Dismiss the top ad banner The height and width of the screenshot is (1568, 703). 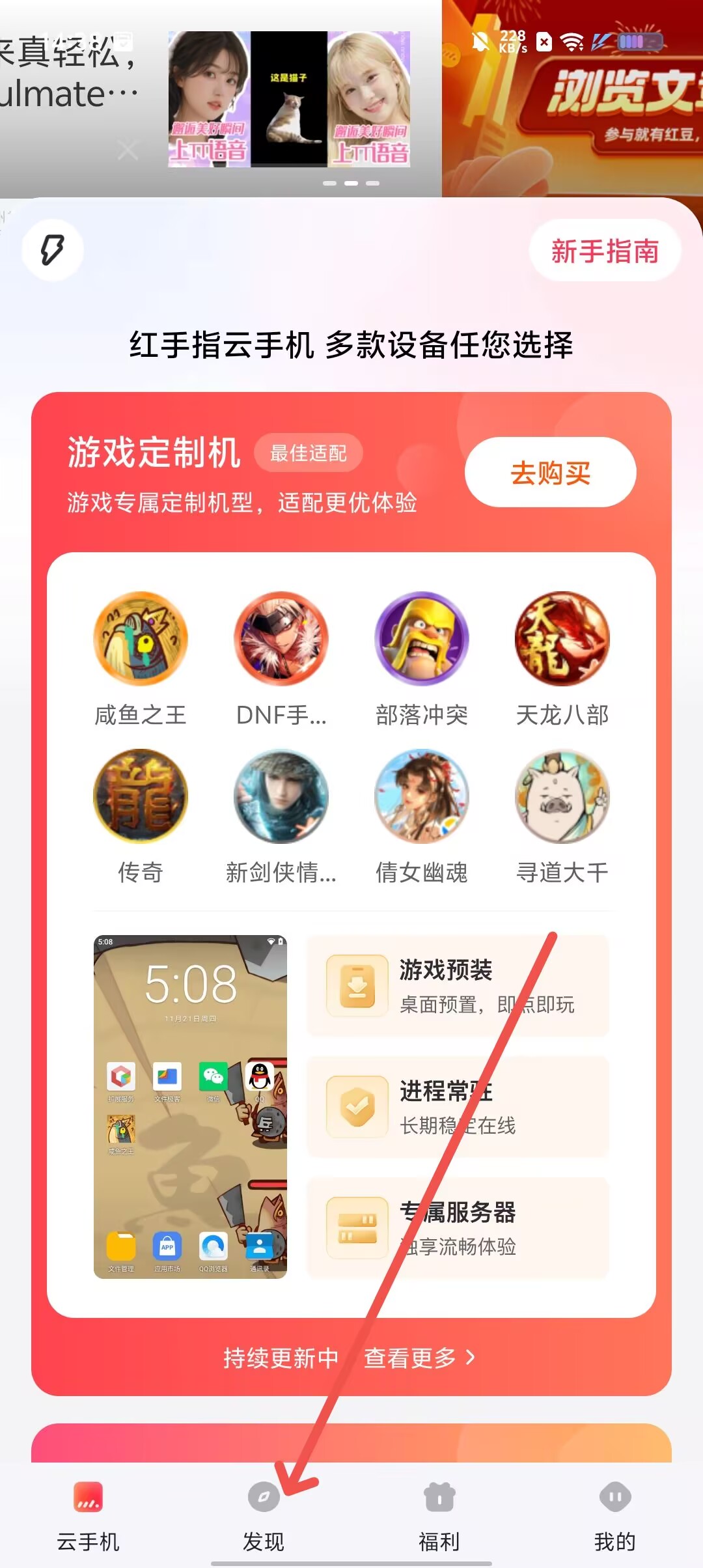click(x=128, y=150)
